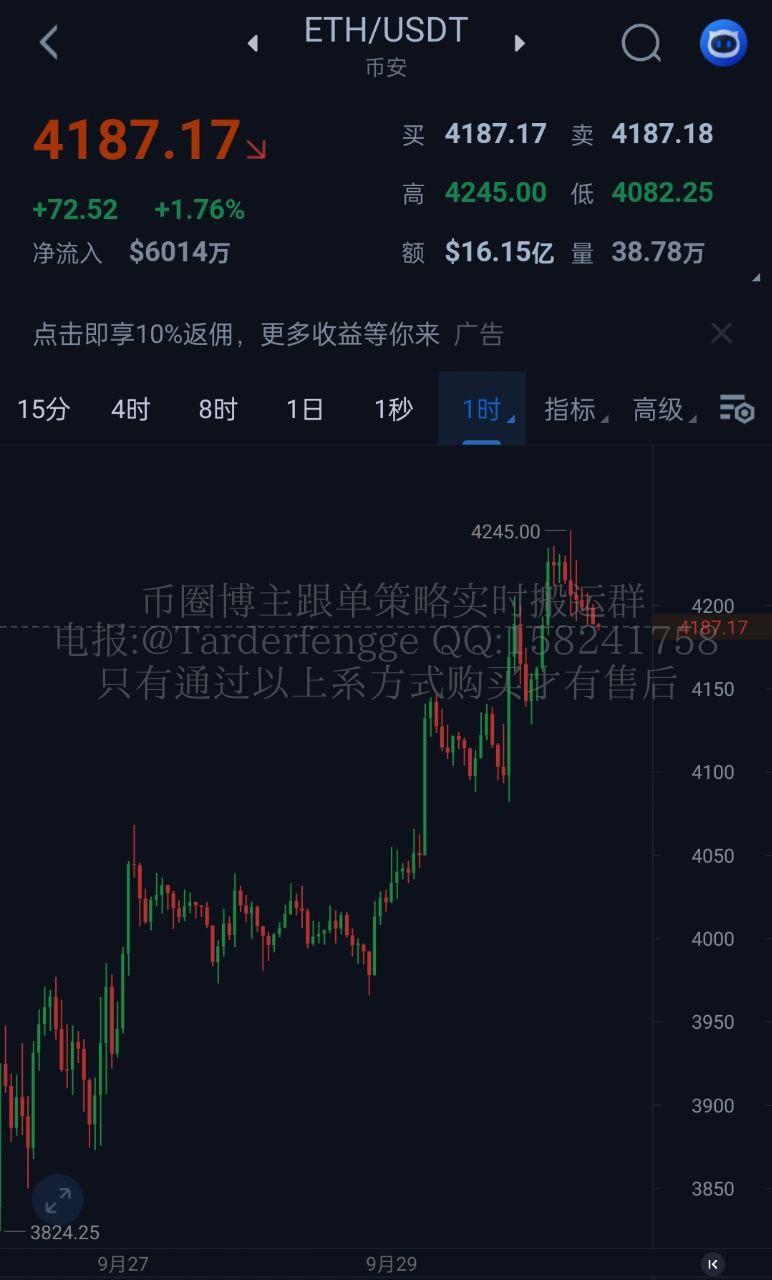Switch chart to 1日 timeframe
Viewport: 772px width, 1280px height.
(305, 409)
